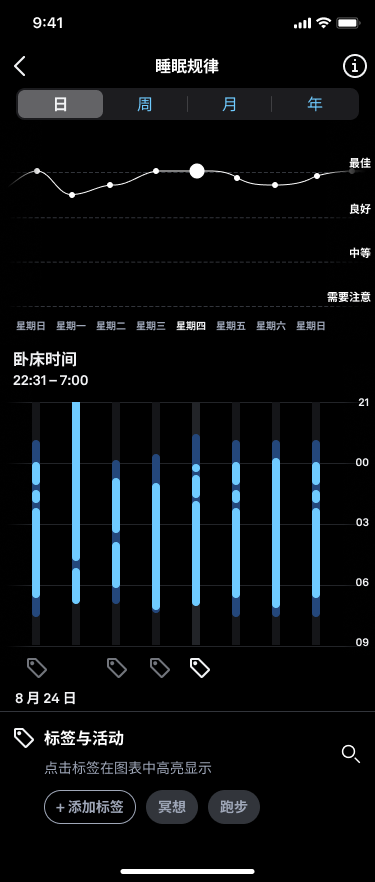Select the 冥想 tag chip
This screenshot has width=375, height=882.
coord(172,807)
